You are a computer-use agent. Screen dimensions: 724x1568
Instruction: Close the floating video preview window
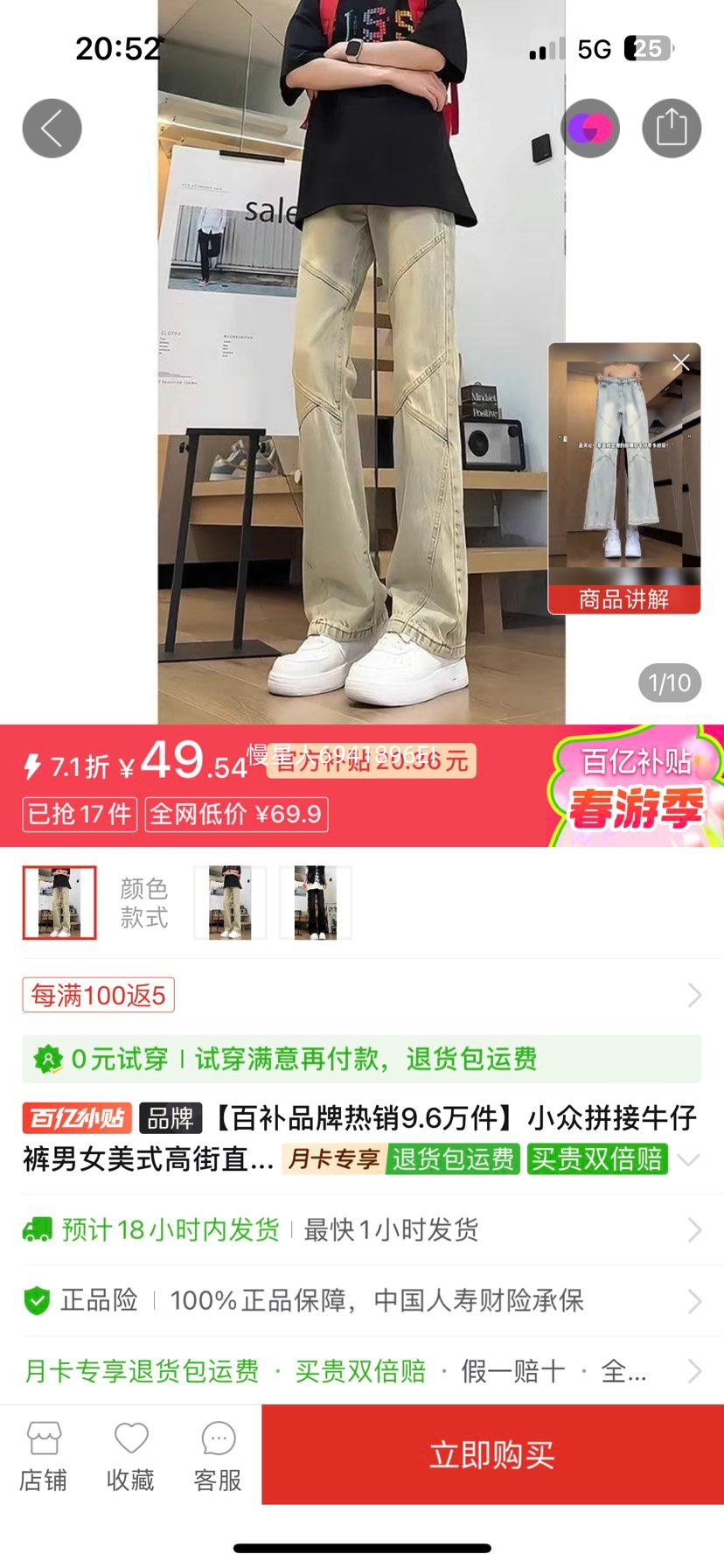click(681, 362)
